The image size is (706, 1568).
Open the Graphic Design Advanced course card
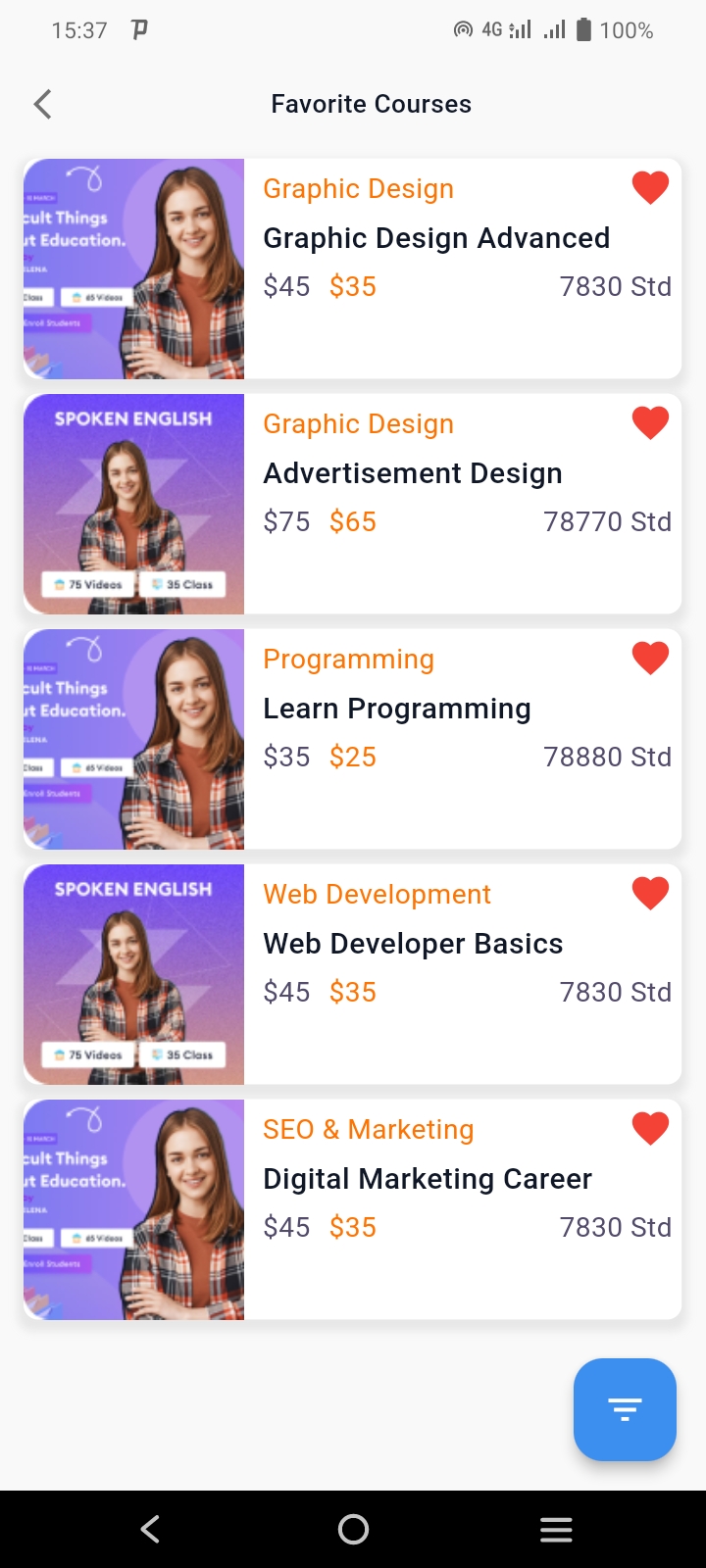(436, 237)
